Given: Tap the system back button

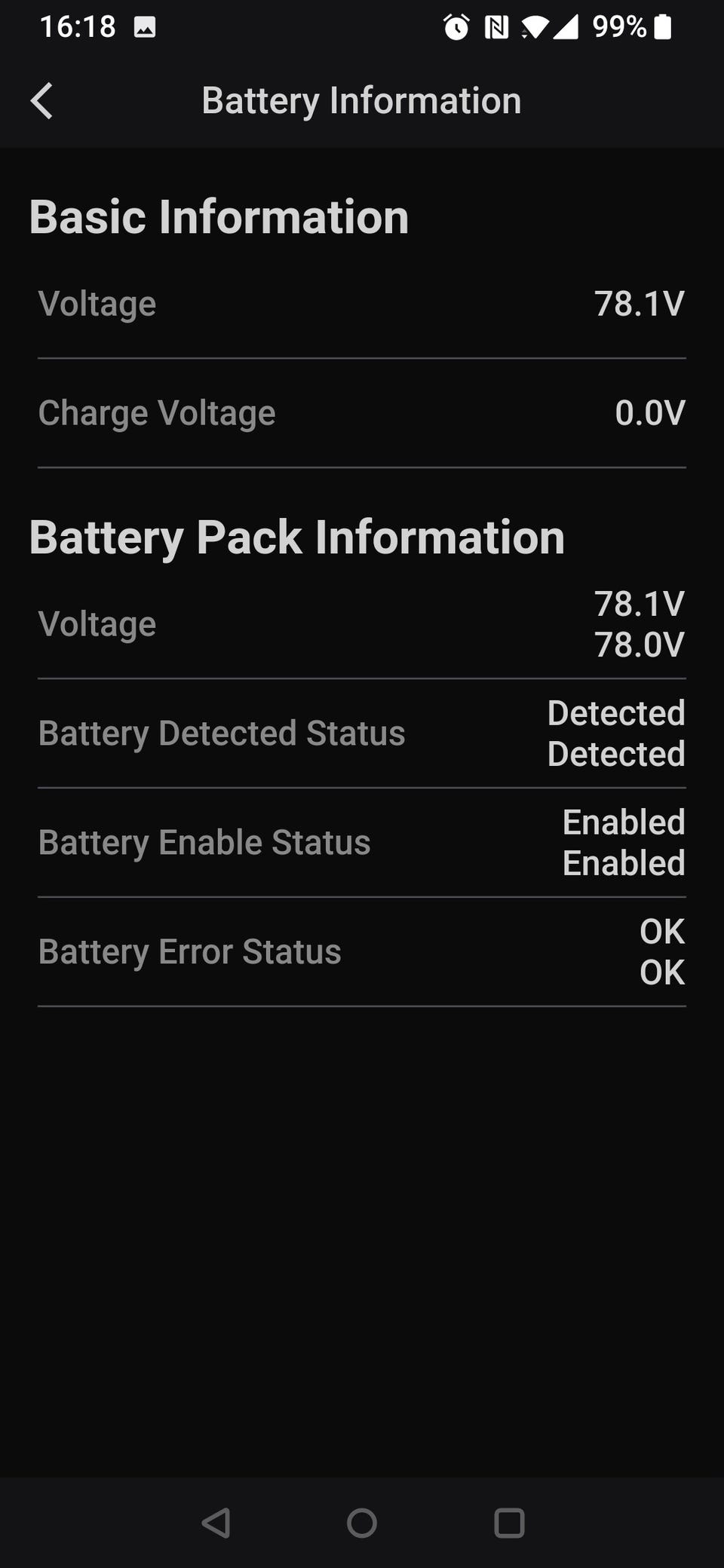Looking at the screenshot, I should pyautogui.click(x=216, y=1523).
